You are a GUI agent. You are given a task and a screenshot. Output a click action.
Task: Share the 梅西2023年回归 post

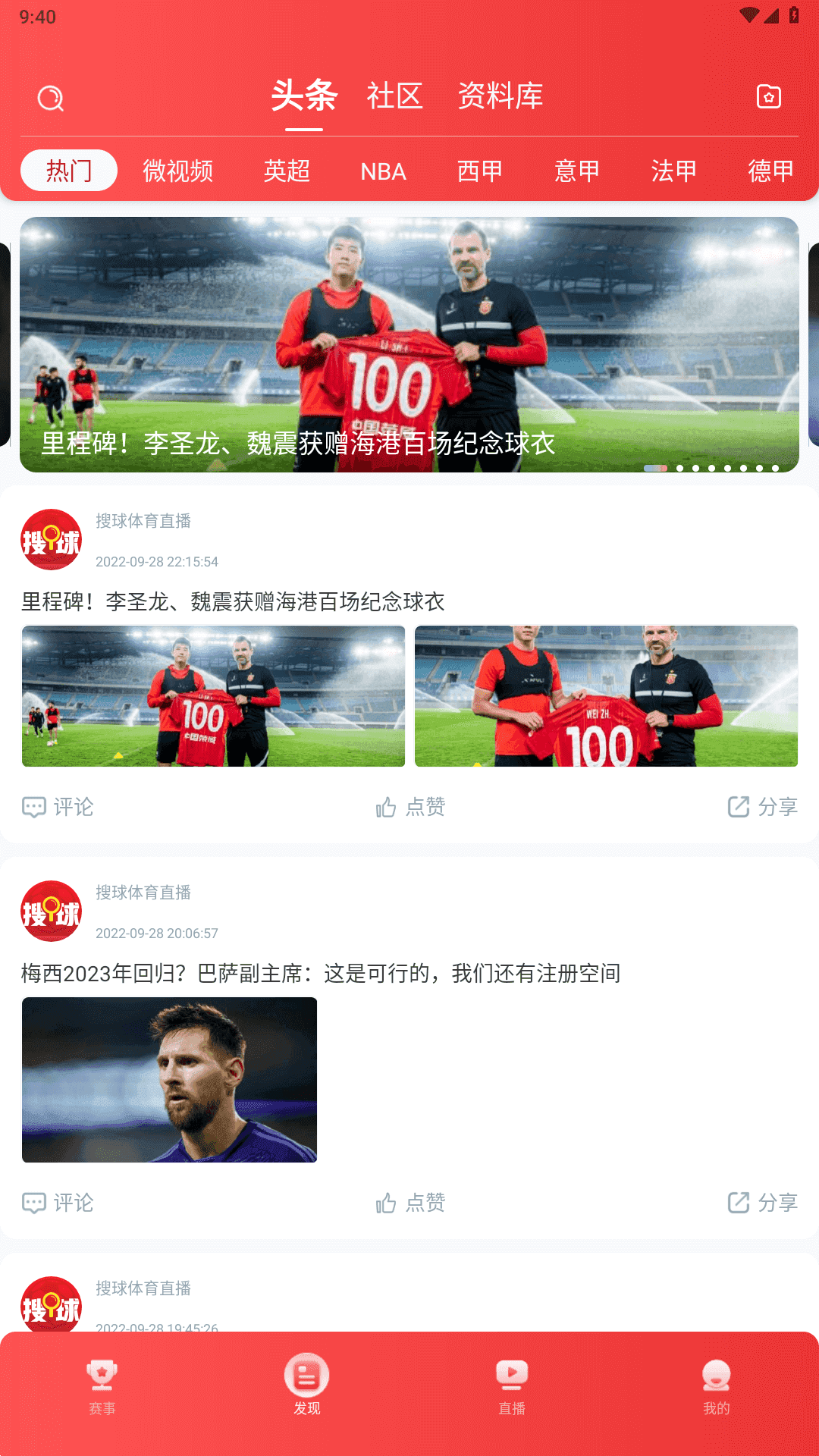[762, 1203]
